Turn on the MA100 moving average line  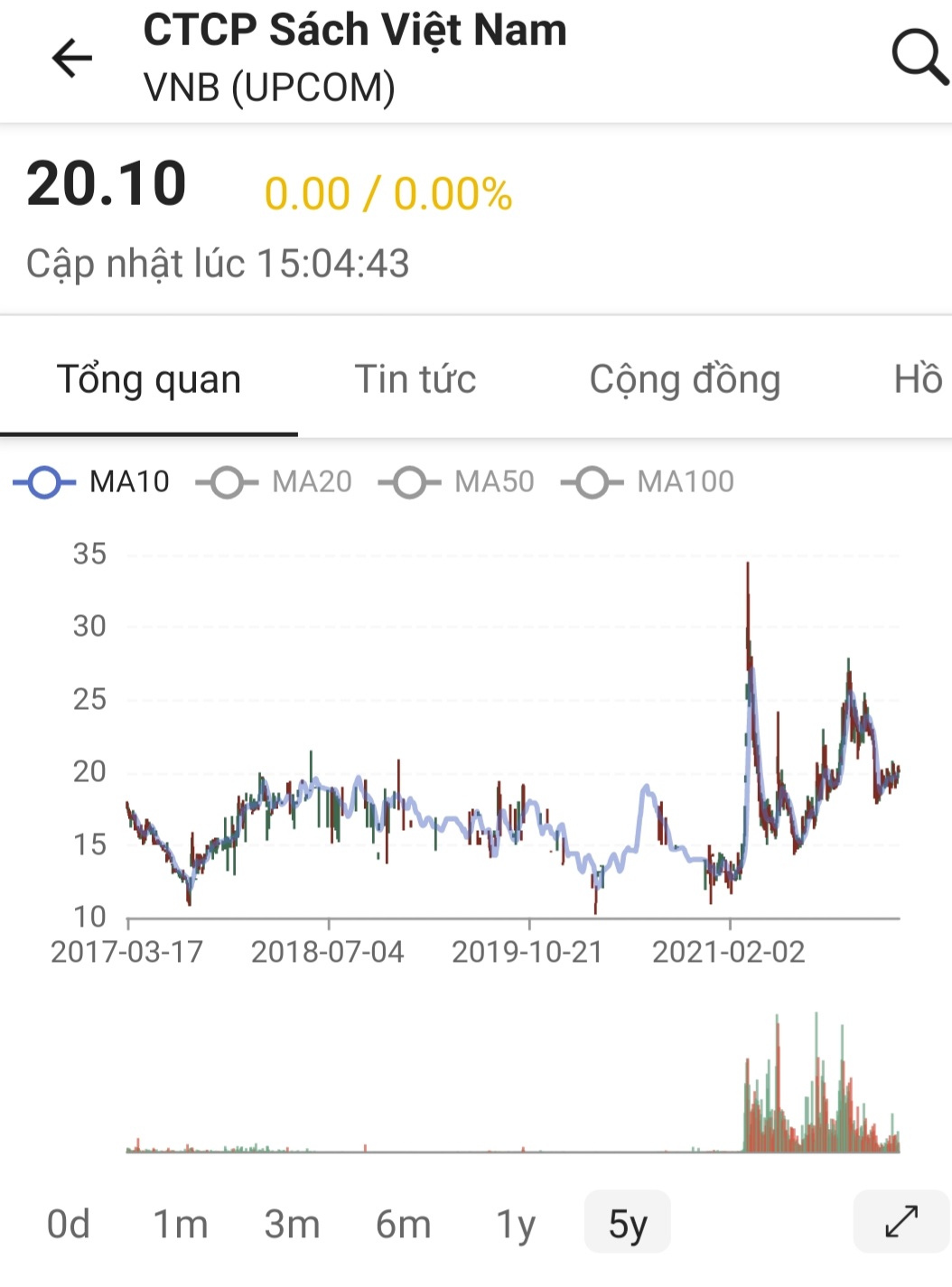click(x=648, y=482)
